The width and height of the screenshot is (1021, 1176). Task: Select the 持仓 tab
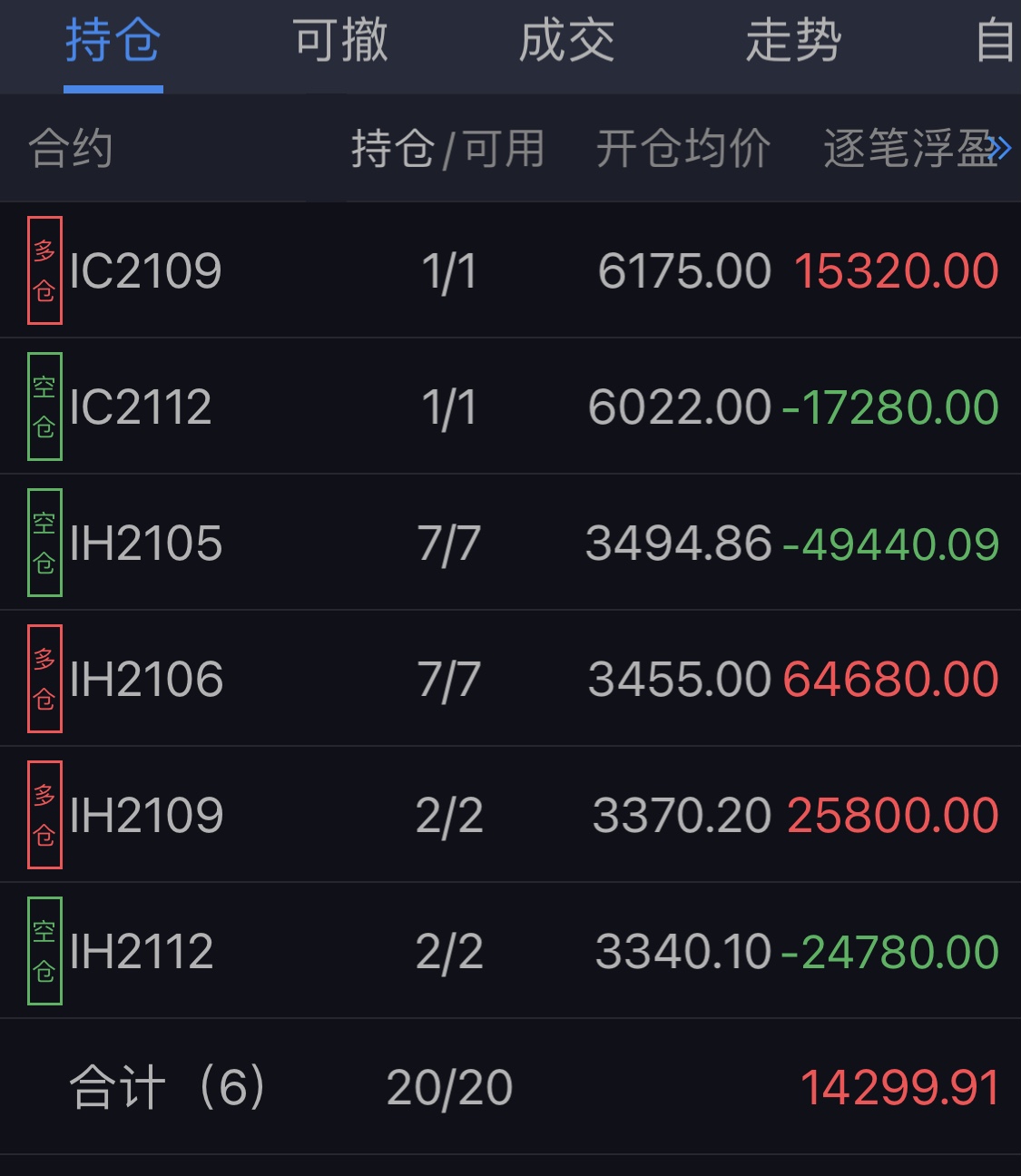pos(113,43)
